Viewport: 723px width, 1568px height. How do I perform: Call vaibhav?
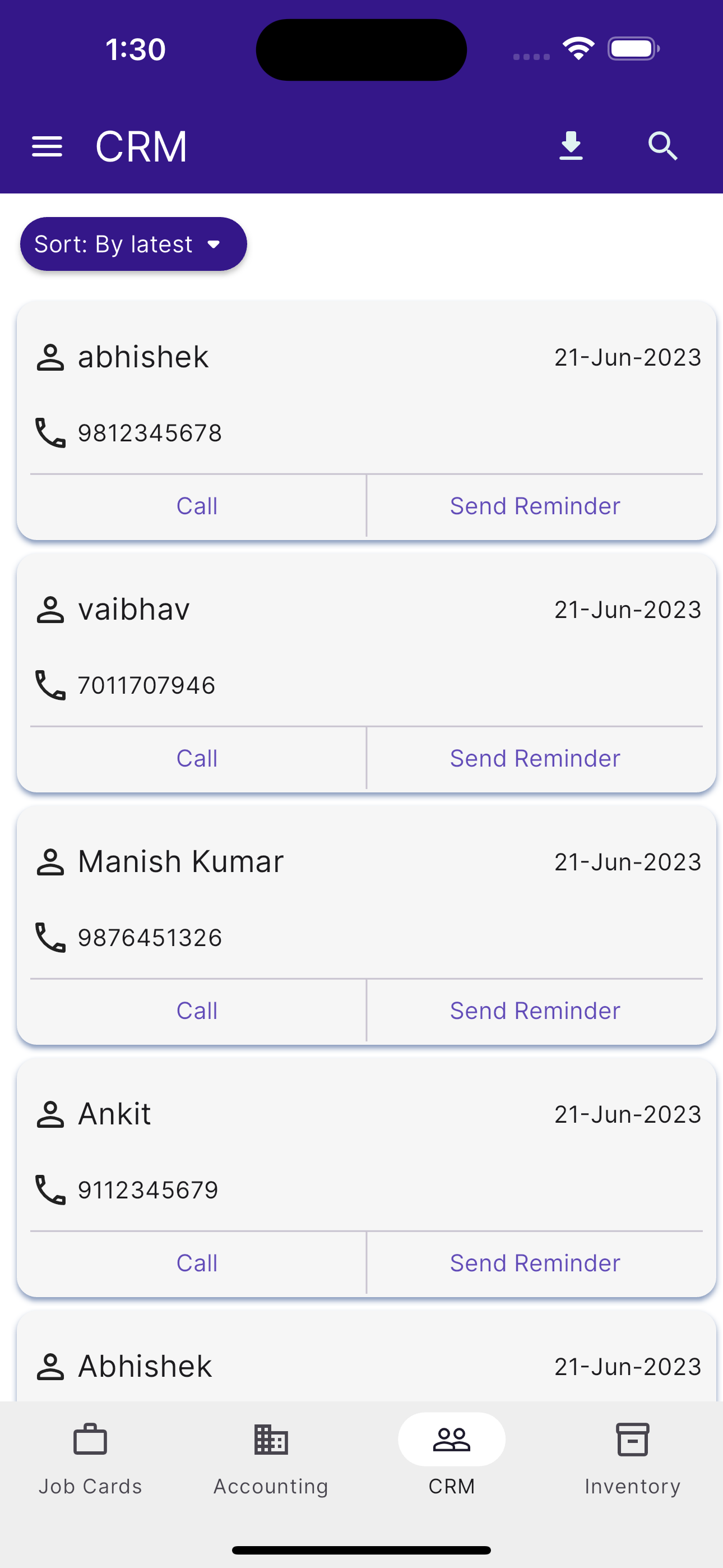click(x=197, y=758)
